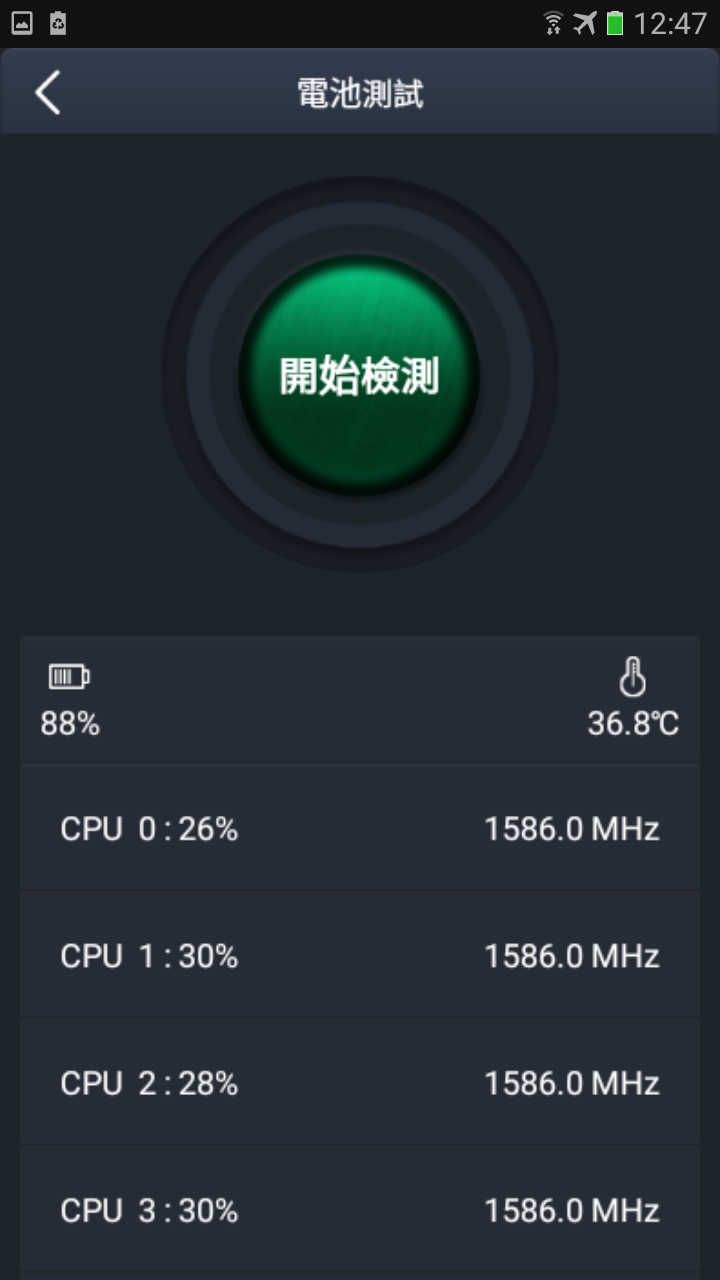Tap the green 開始檢測 button
Image resolution: width=720 pixels, height=1280 pixels.
point(359,375)
